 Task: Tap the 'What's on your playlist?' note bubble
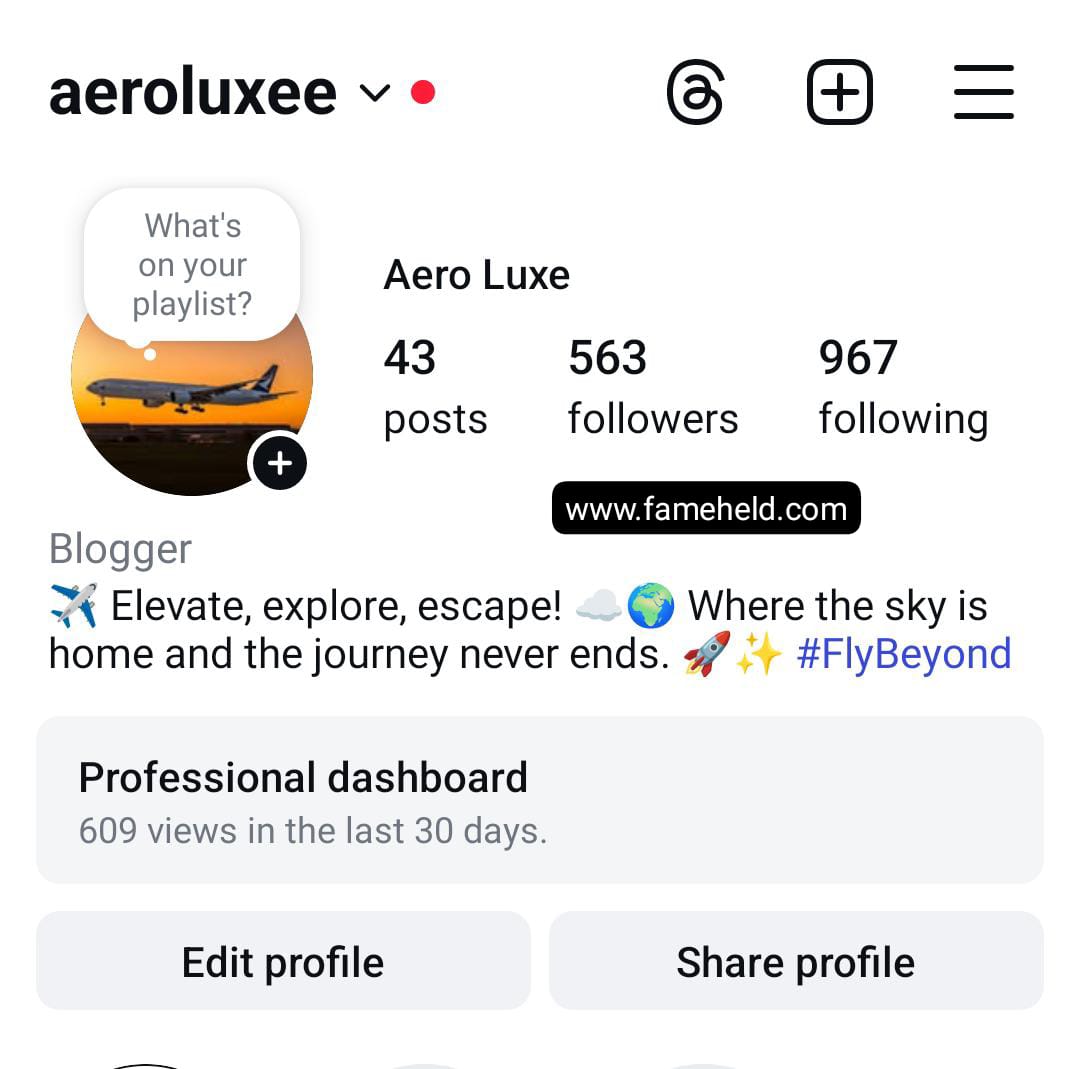click(x=192, y=265)
